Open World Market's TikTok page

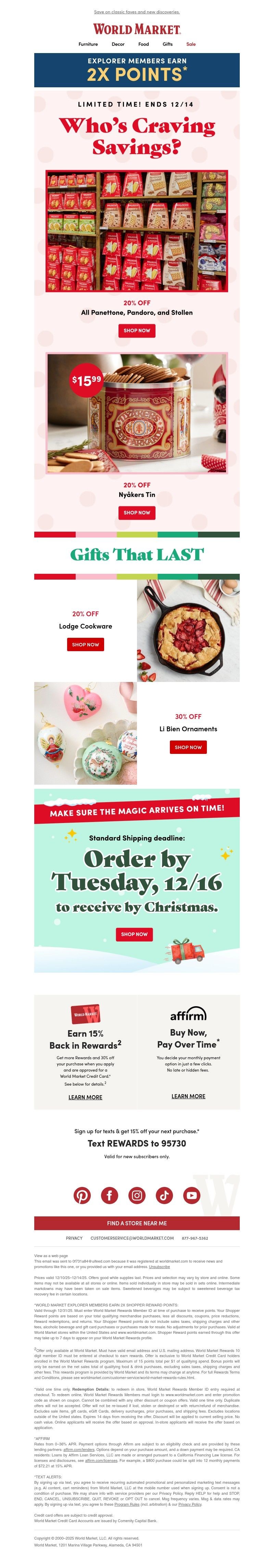point(164,1196)
